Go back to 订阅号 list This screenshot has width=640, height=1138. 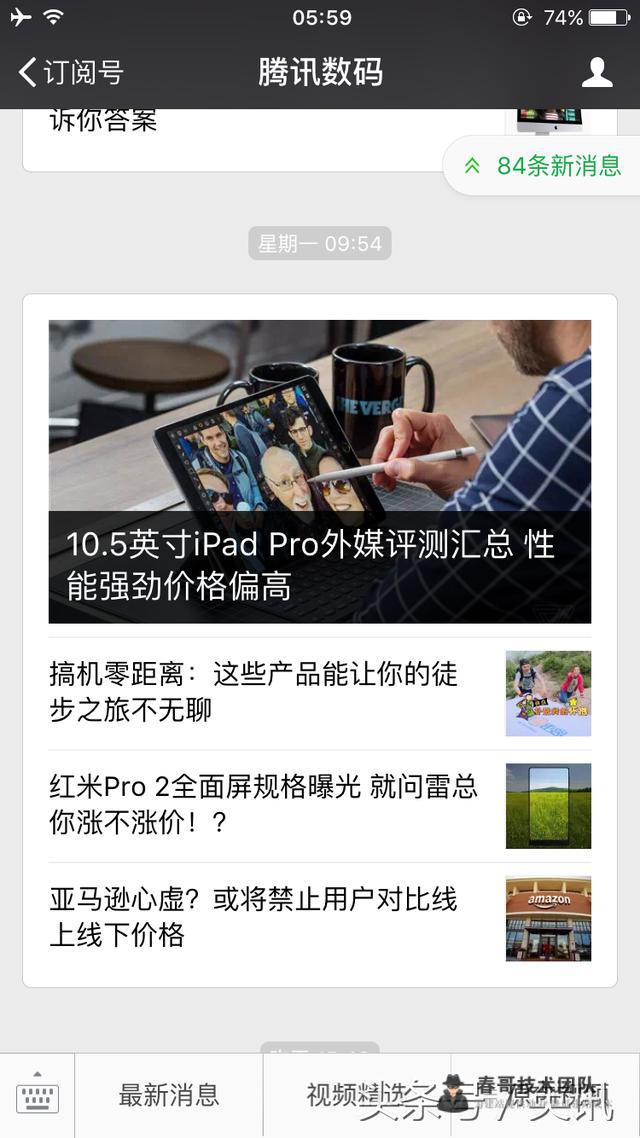[70, 72]
